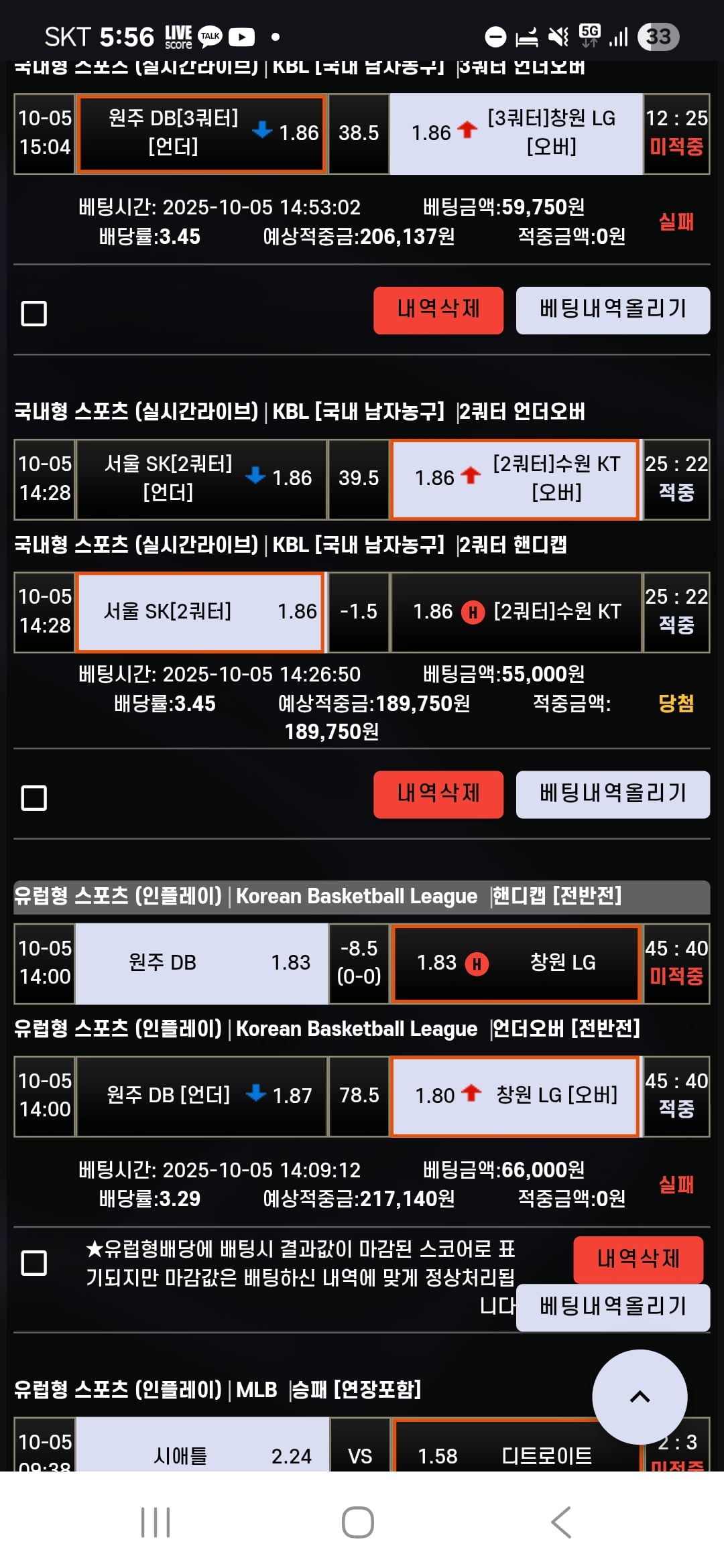Jump to top with the up-arrow button
The image size is (724, 1568).
(x=640, y=1397)
